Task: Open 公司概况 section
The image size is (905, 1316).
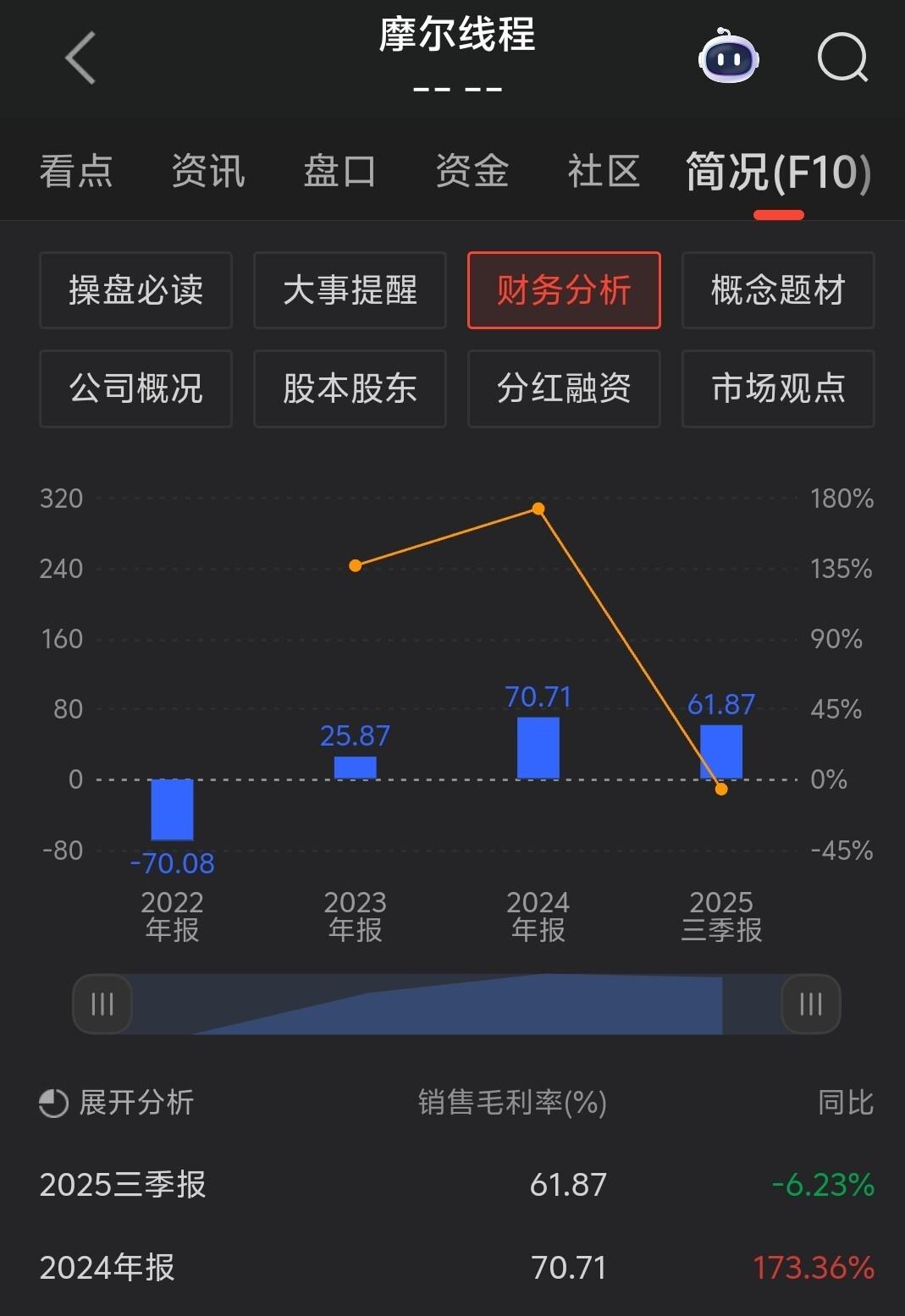Action: click(x=135, y=388)
